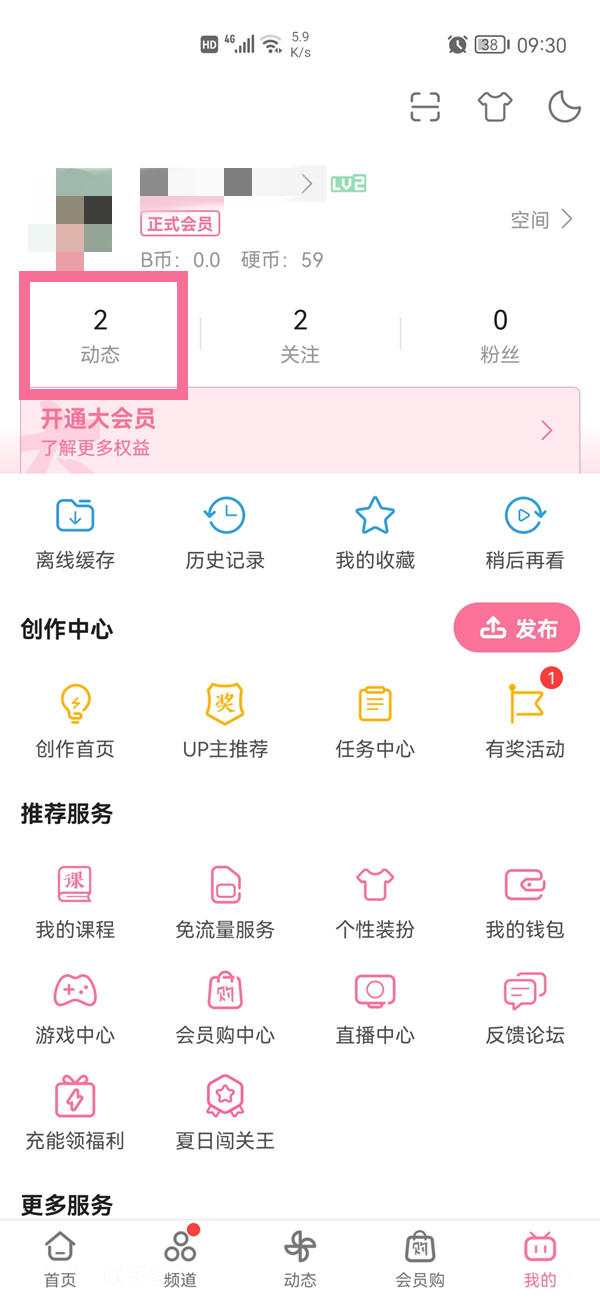600x1300 pixels.
Task: Open 任务中心 task center
Action: tap(375, 720)
